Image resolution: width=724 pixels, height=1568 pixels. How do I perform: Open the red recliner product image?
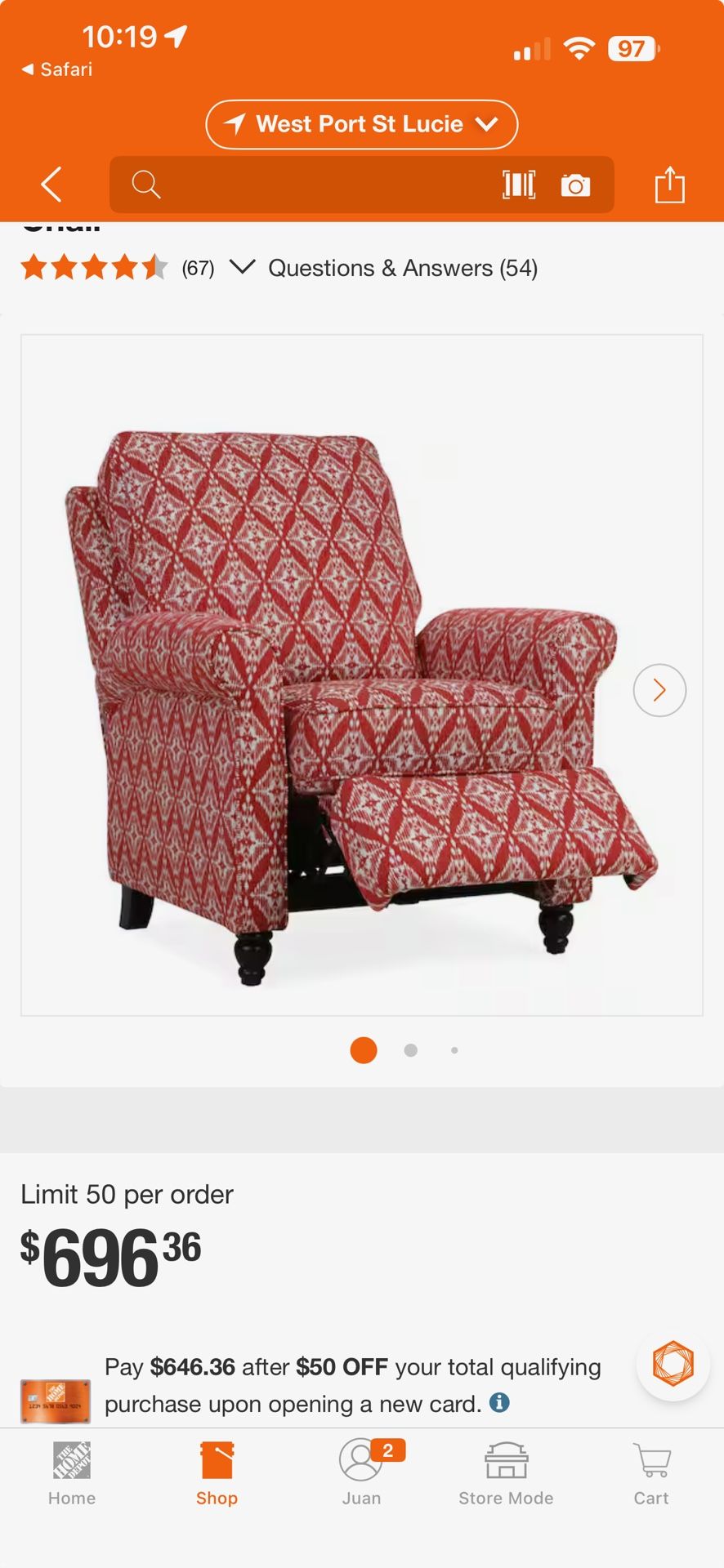361,675
